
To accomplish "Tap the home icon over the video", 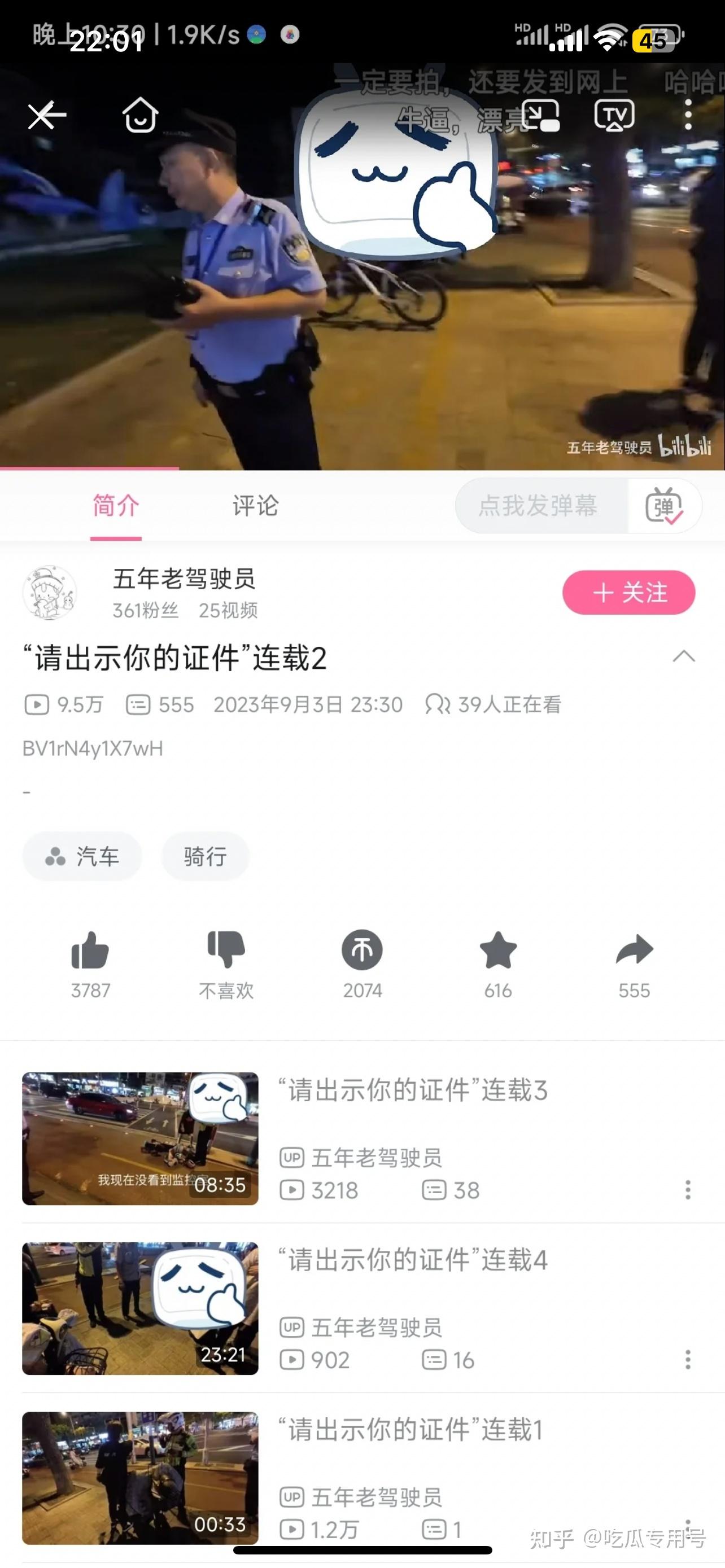I will coord(141,115).
